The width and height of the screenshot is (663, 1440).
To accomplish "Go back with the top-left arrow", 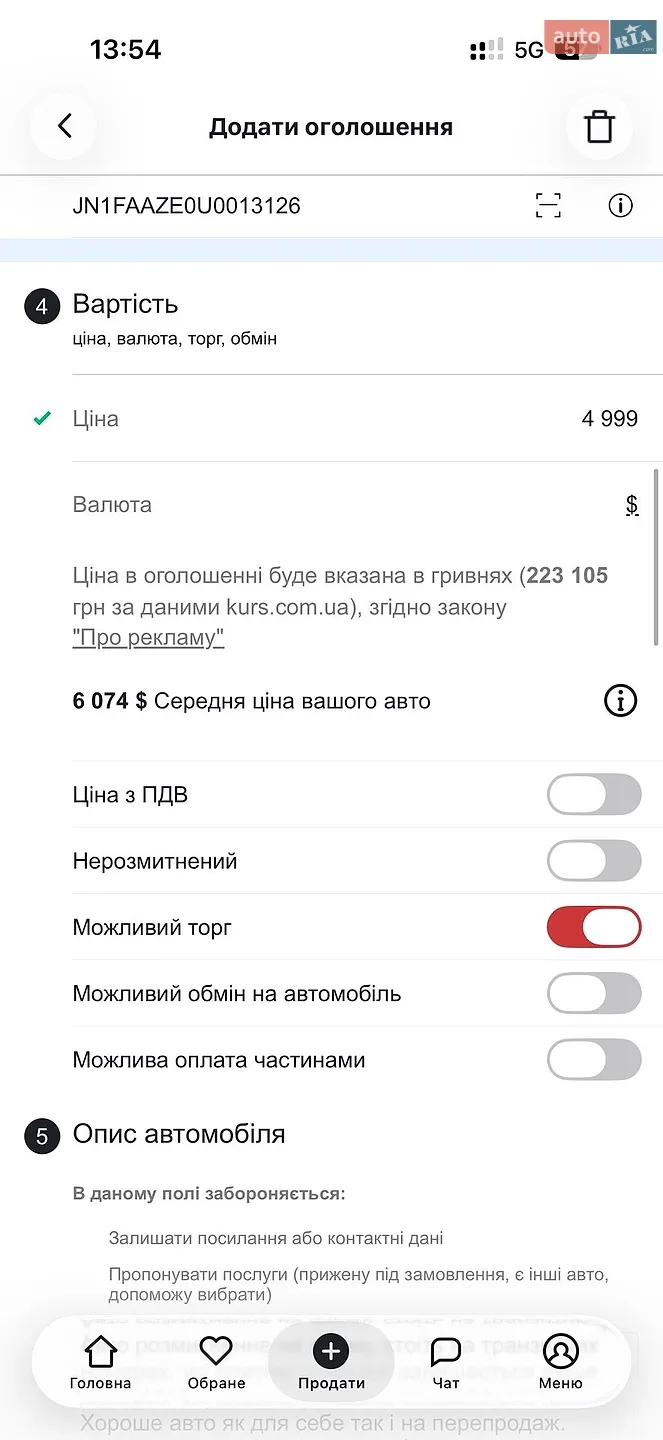I will click(64, 126).
